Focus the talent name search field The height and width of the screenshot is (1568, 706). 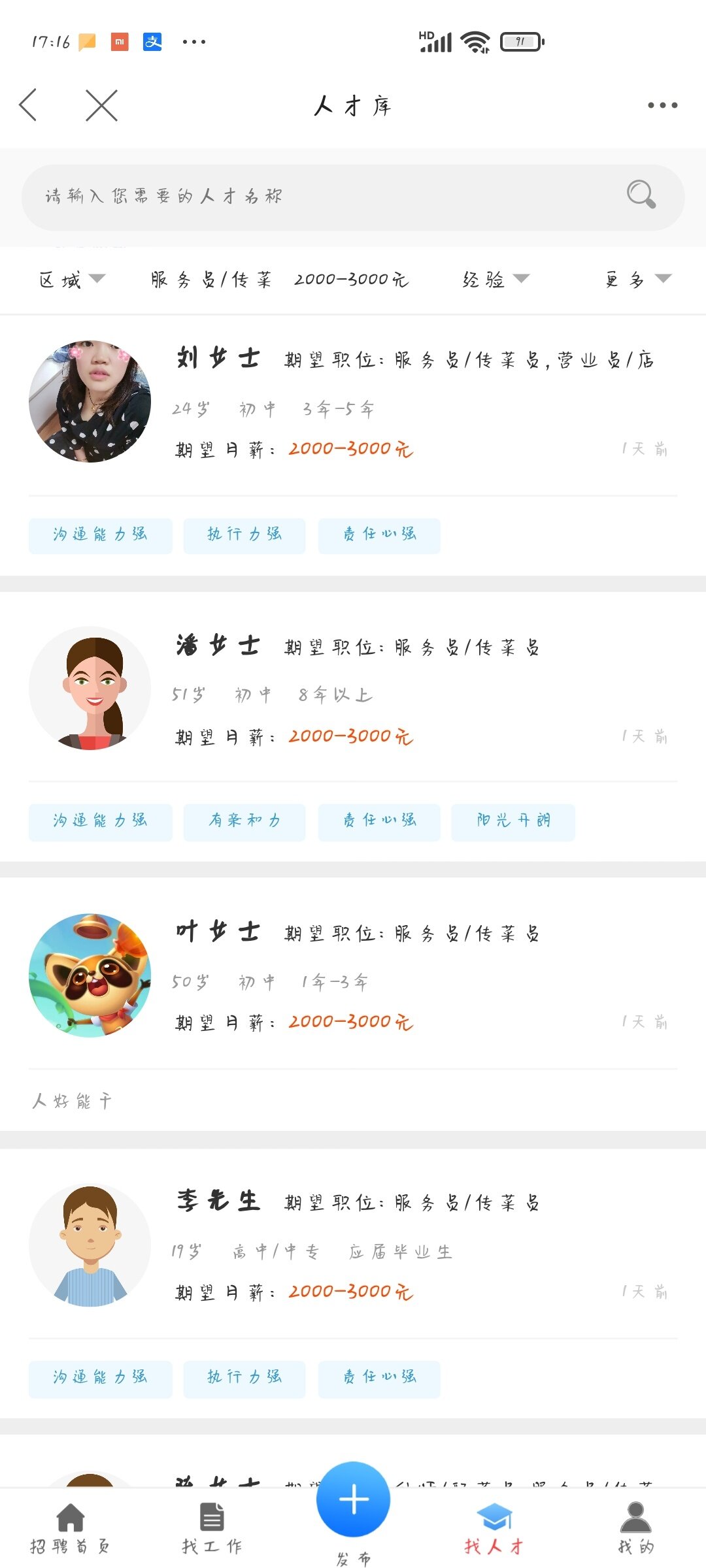click(314, 196)
